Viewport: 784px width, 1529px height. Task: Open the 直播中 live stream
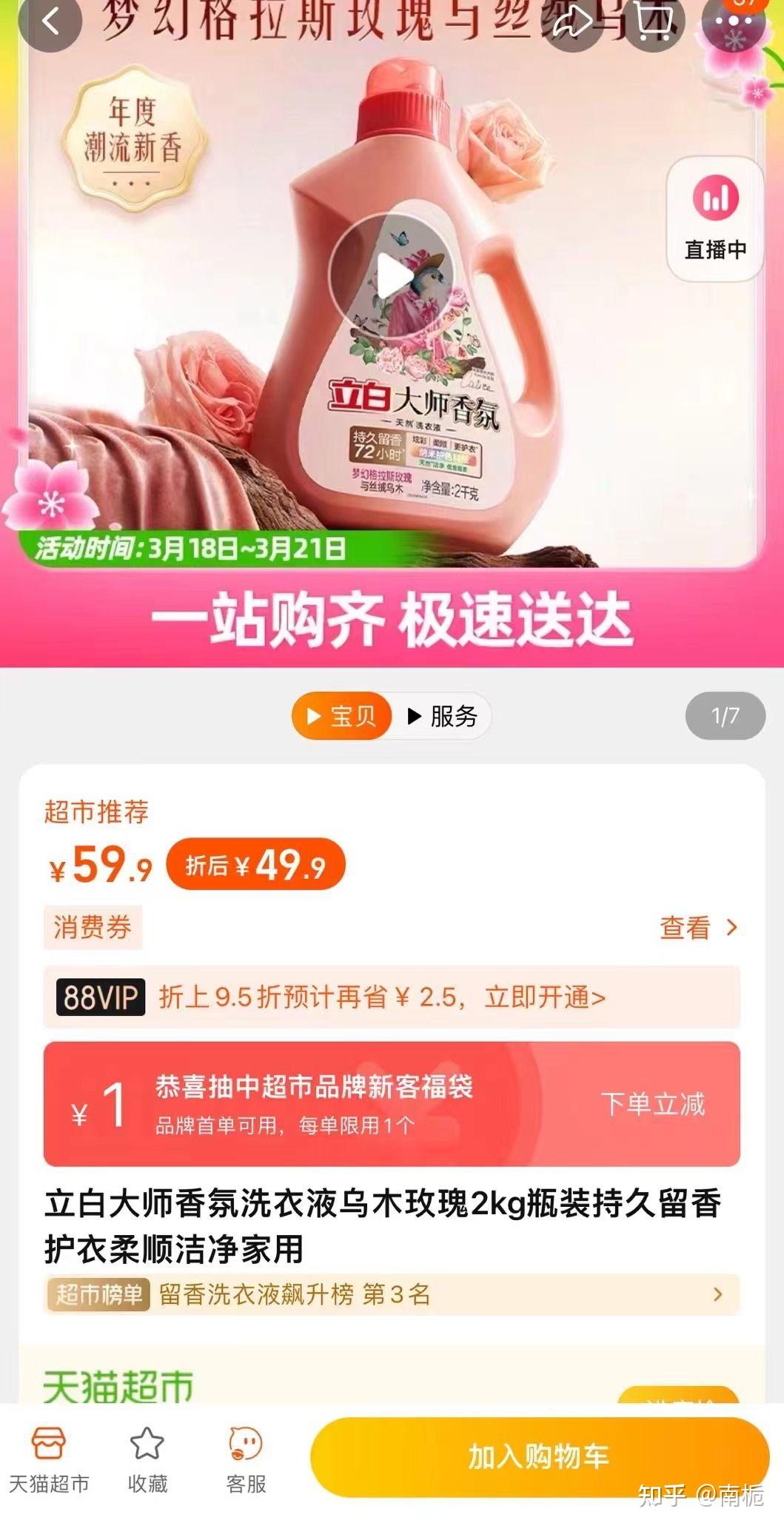pos(715,219)
